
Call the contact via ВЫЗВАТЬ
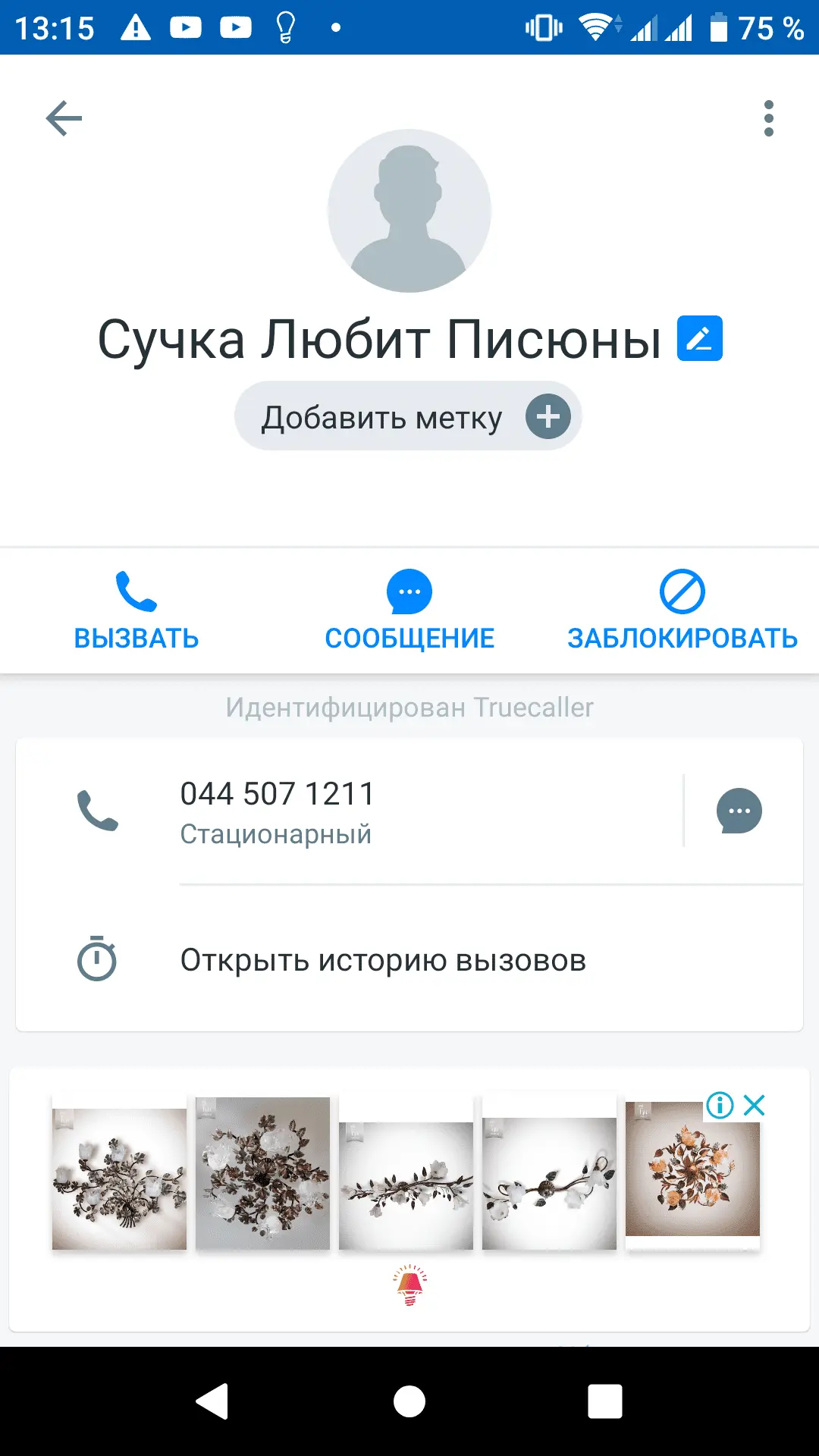tap(136, 611)
